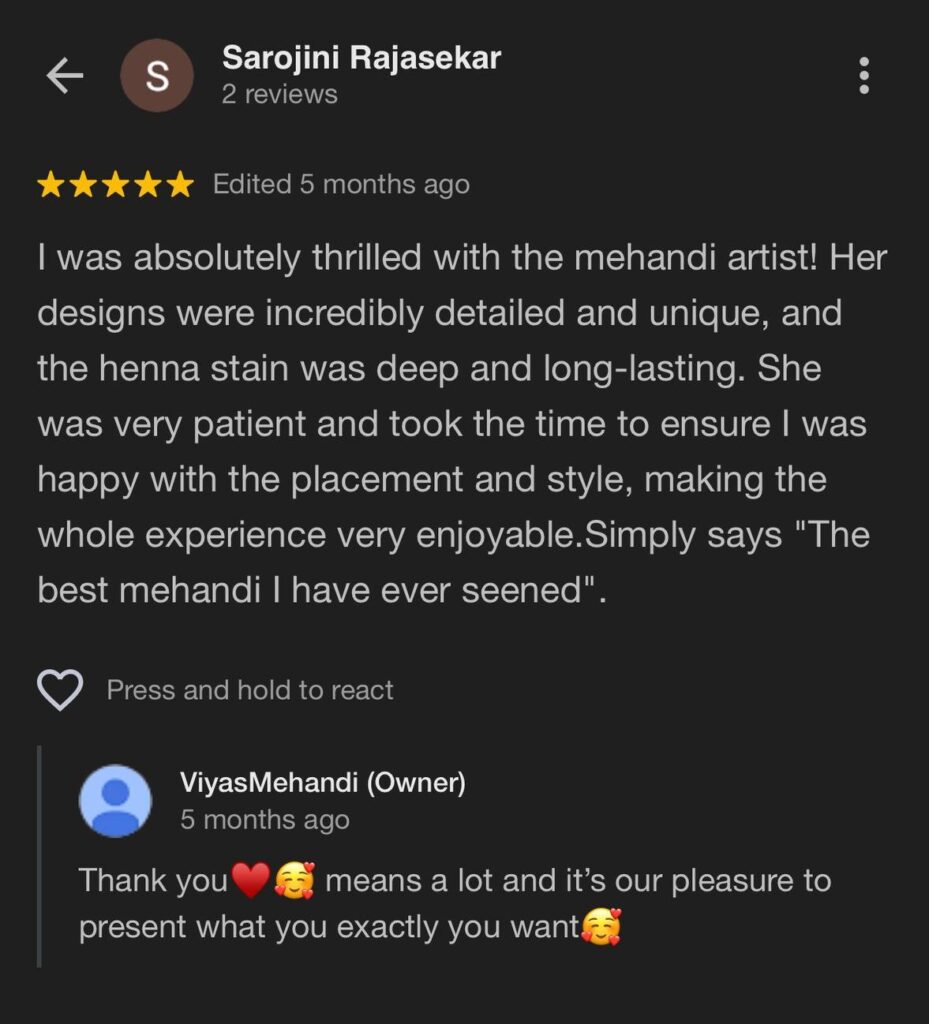The image size is (929, 1024).
Task: View the ViyasMehandi owner profile picture
Action: point(116,800)
